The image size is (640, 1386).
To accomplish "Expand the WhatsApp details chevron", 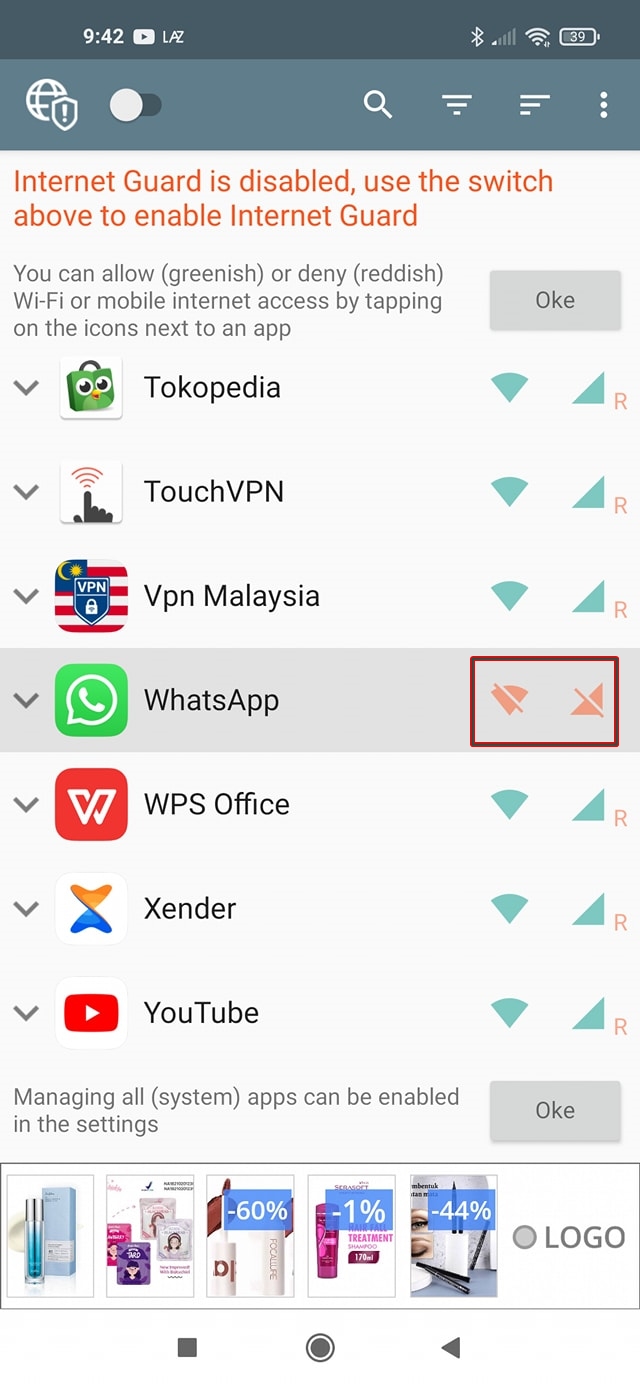I will 27,701.
